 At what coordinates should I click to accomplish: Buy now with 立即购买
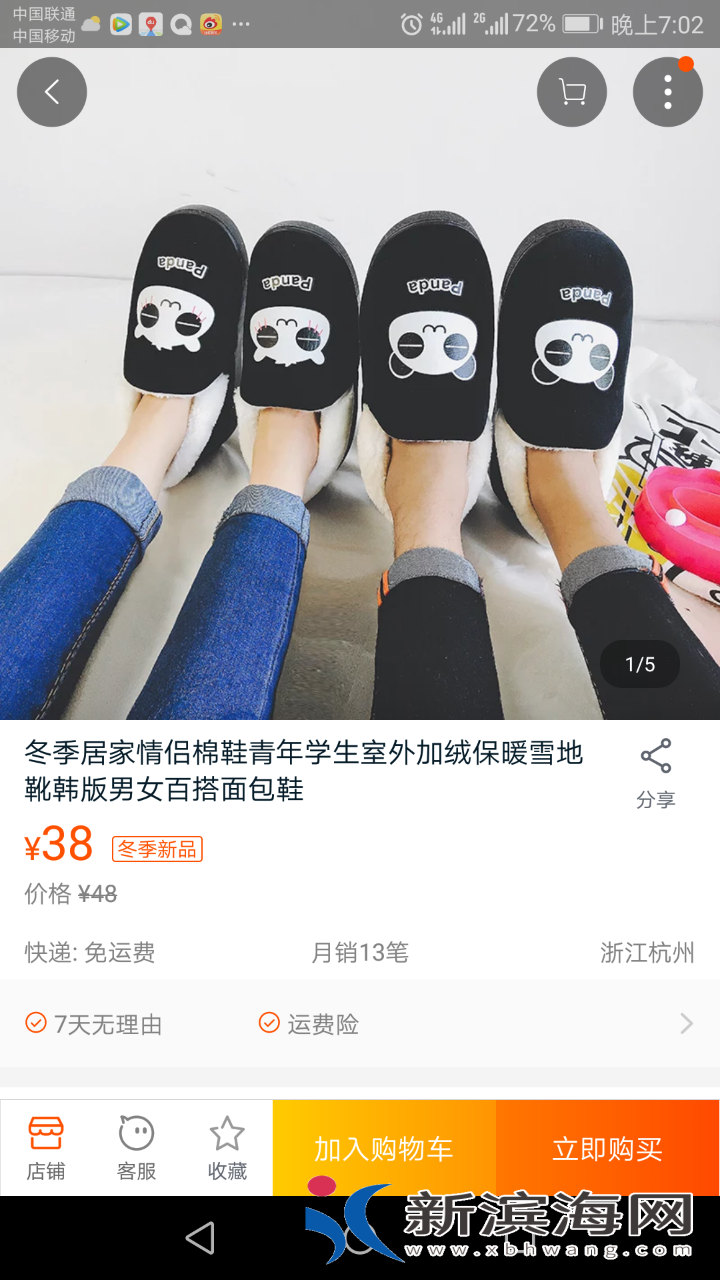[x=607, y=1148]
